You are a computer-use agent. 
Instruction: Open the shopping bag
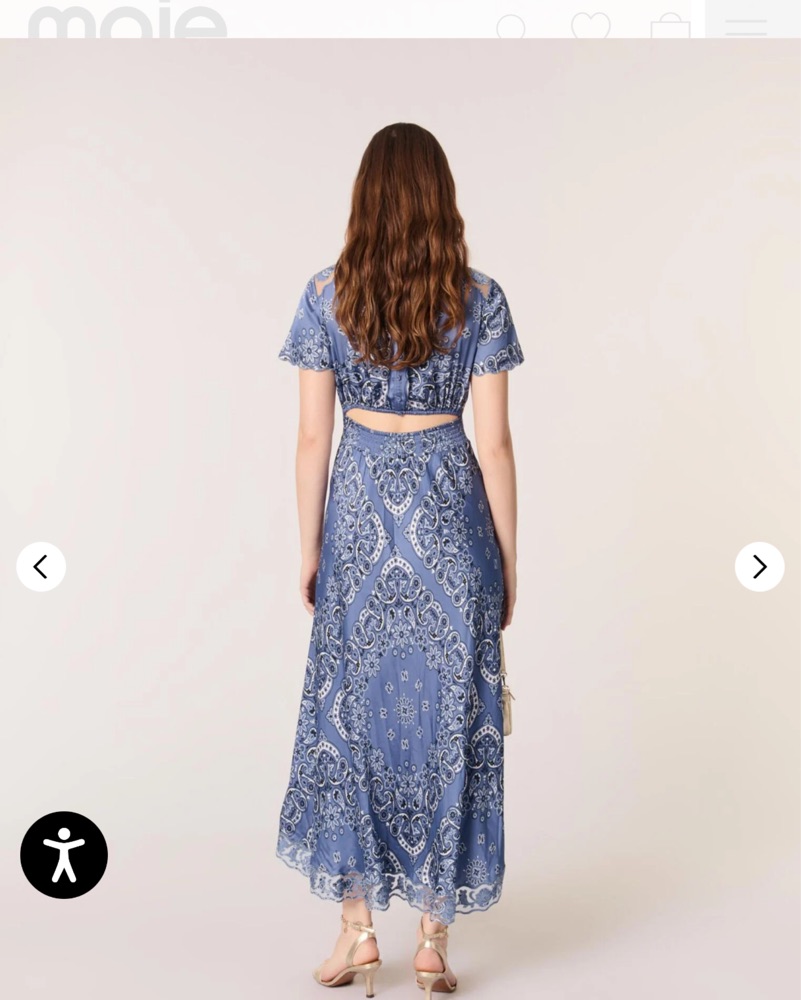670,26
